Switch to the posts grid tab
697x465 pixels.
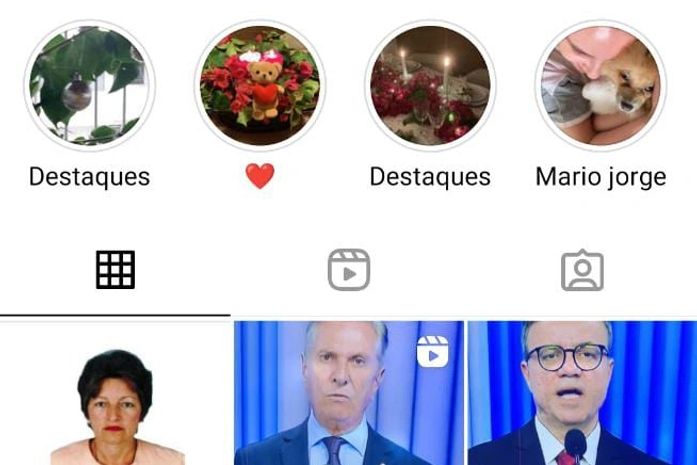(x=115, y=270)
